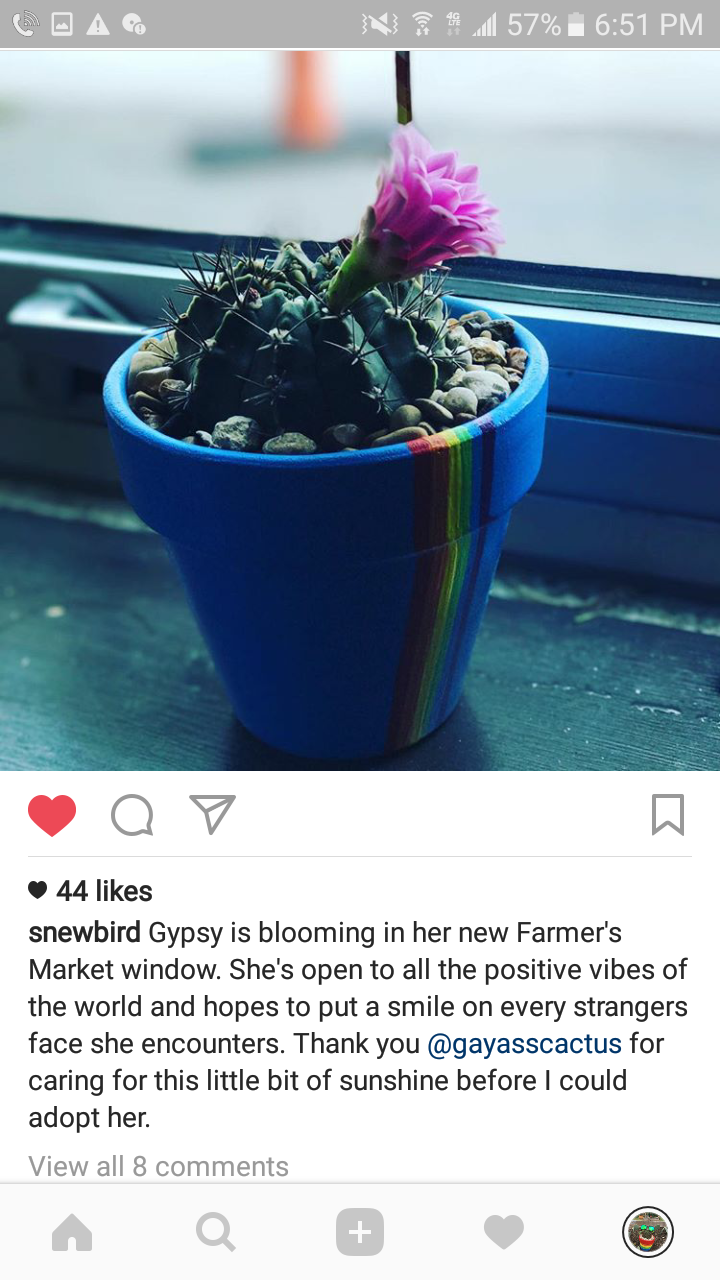720x1280 pixels.
Task: Open the 44 likes list
Action: (x=103, y=890)
